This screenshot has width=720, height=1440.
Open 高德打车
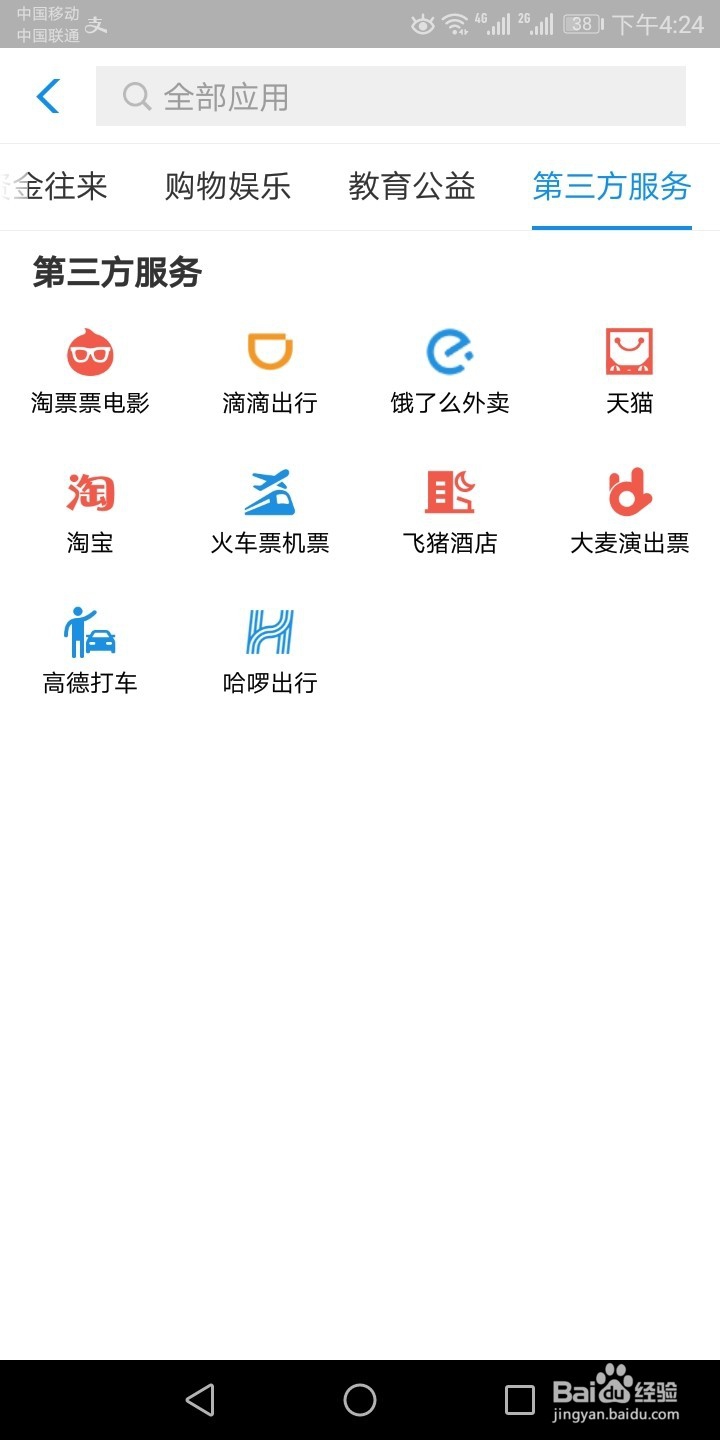90,651
